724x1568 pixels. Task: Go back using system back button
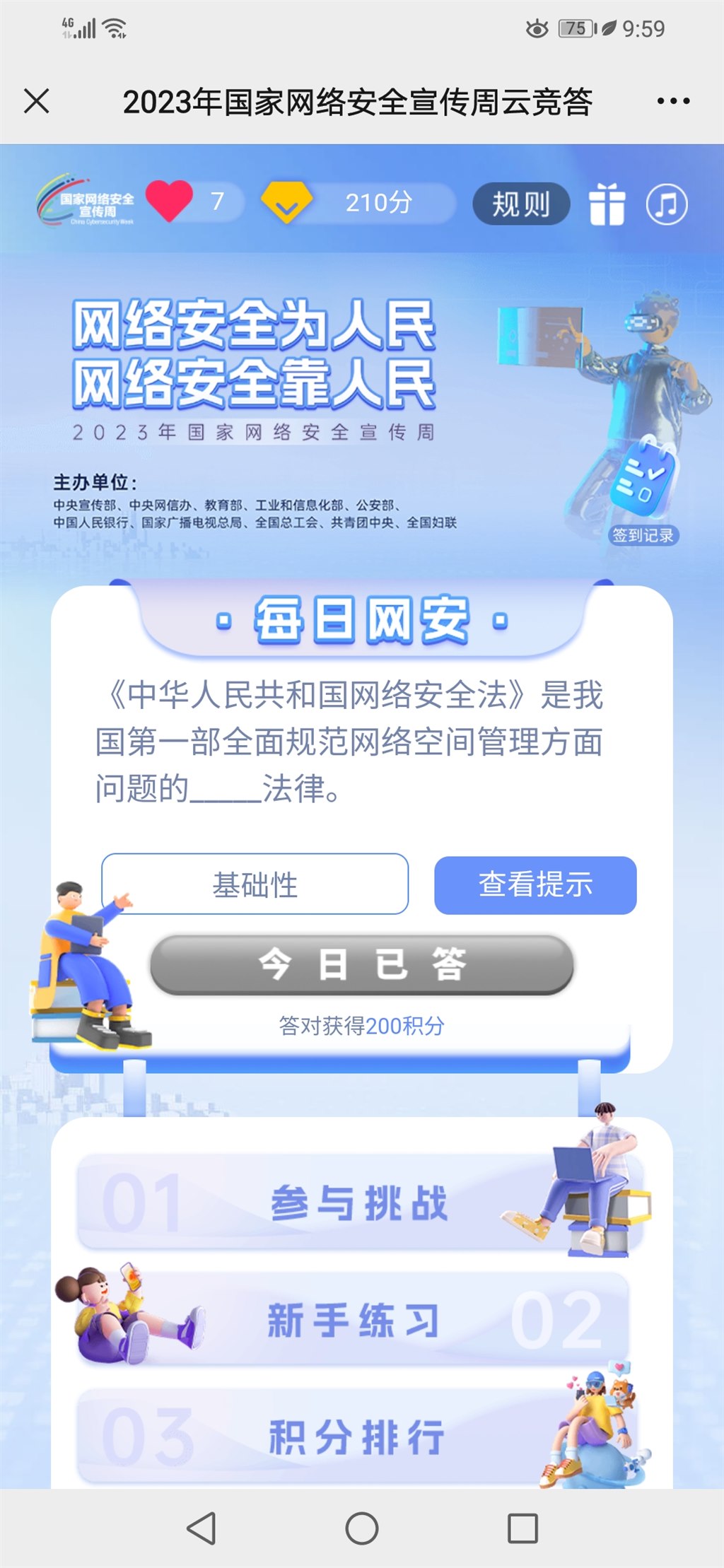(202, 1528)
